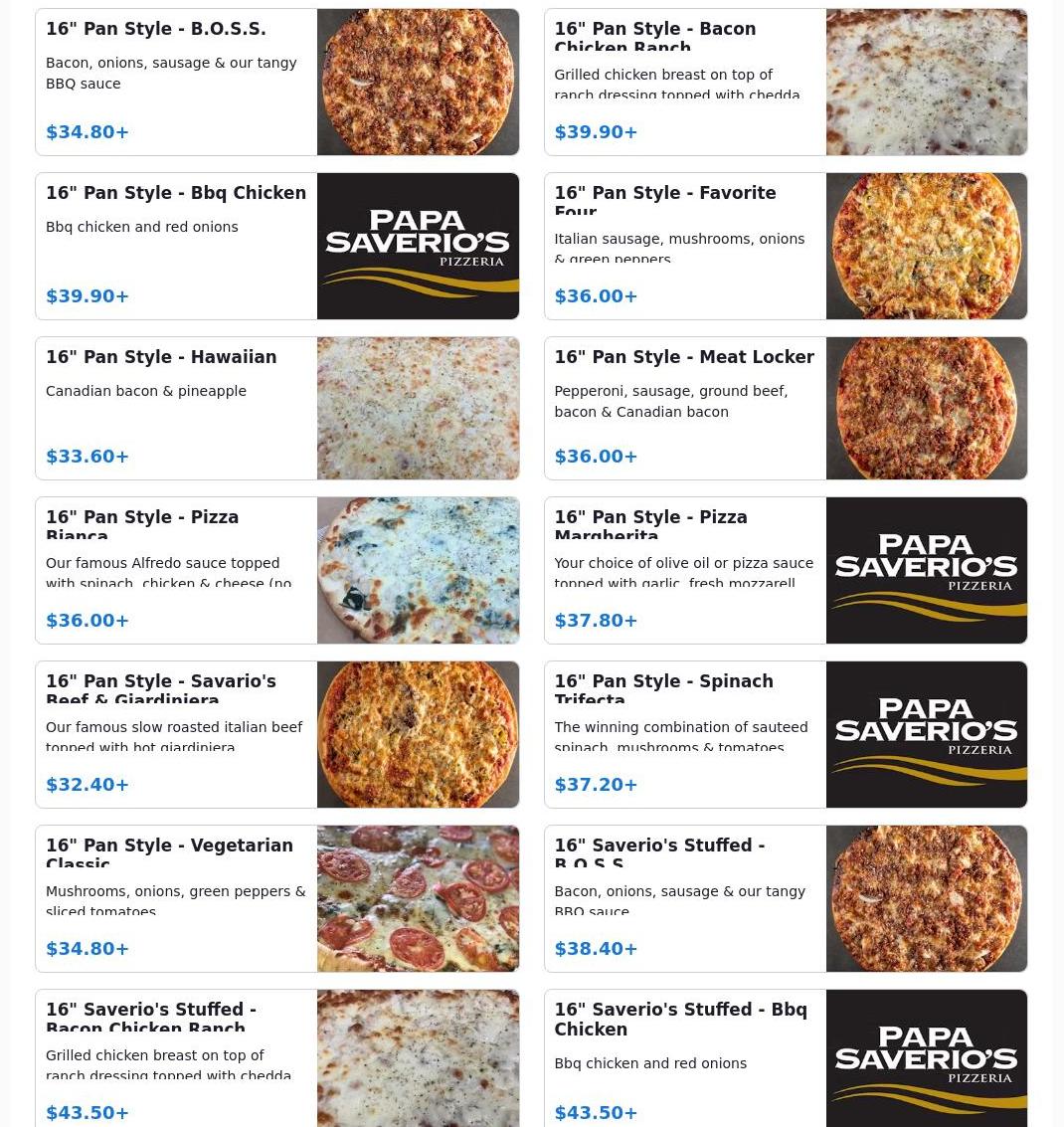Open 16" Pan Style Pizza Bianca

coord(276,571)
